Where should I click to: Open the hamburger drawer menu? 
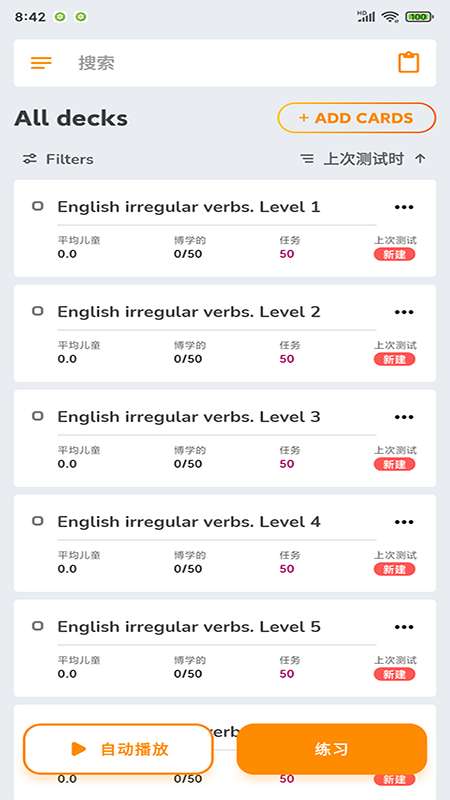pos(41,63)
